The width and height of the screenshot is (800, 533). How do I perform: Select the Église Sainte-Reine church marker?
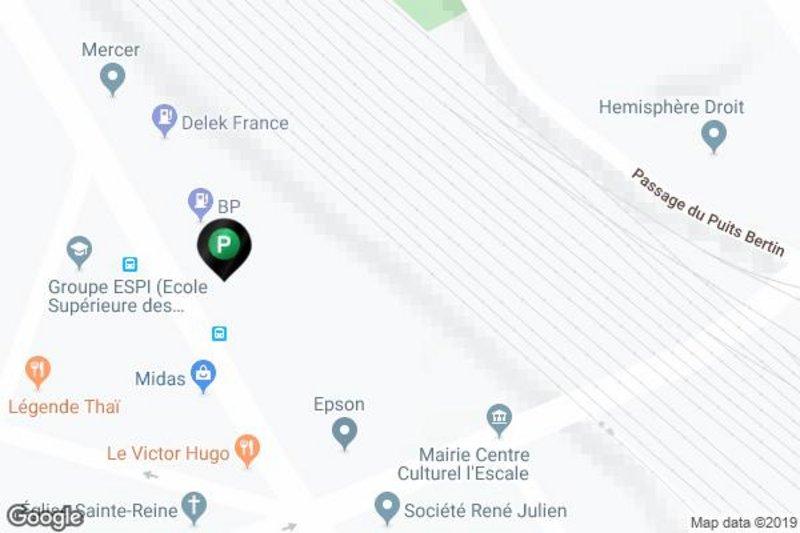coord(196,508)
